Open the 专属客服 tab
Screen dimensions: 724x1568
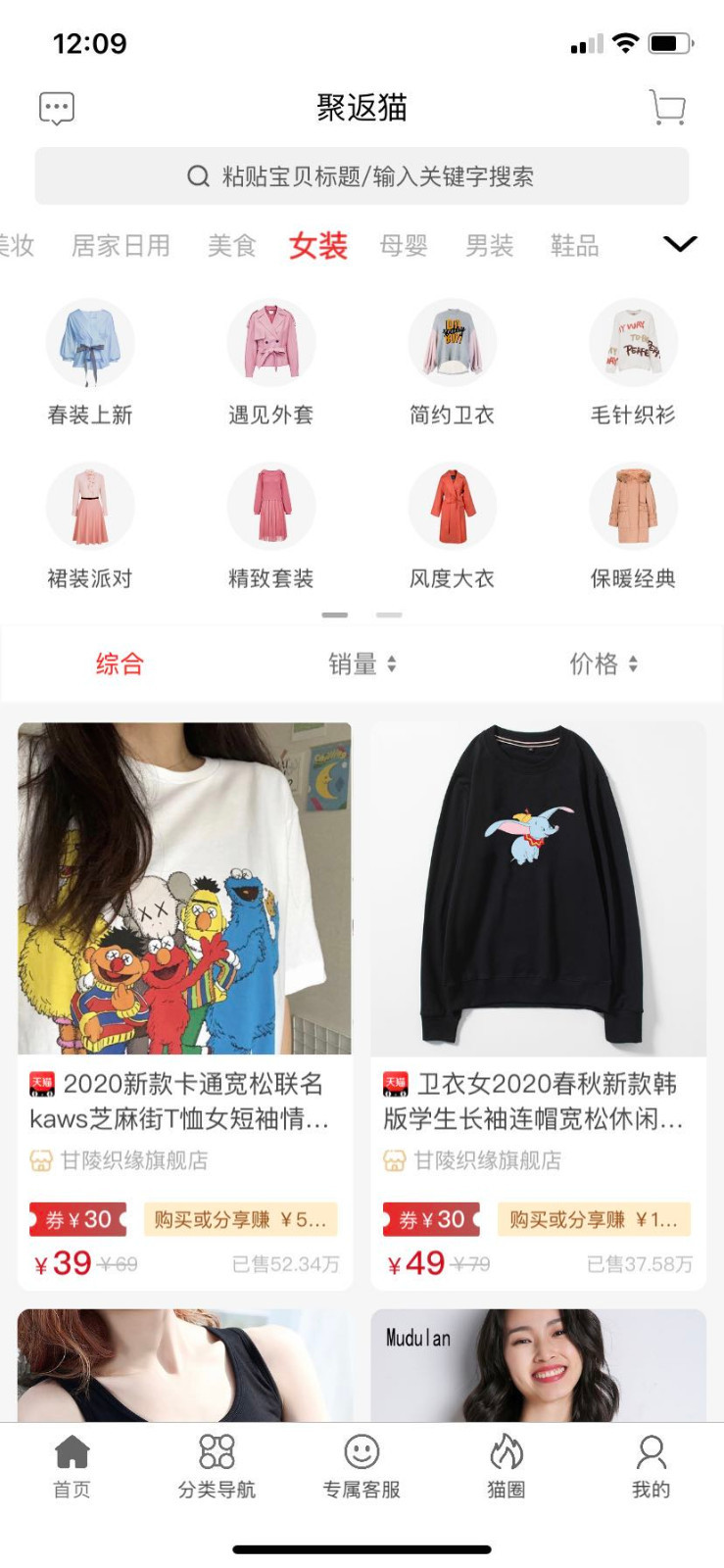point(362,1466)
